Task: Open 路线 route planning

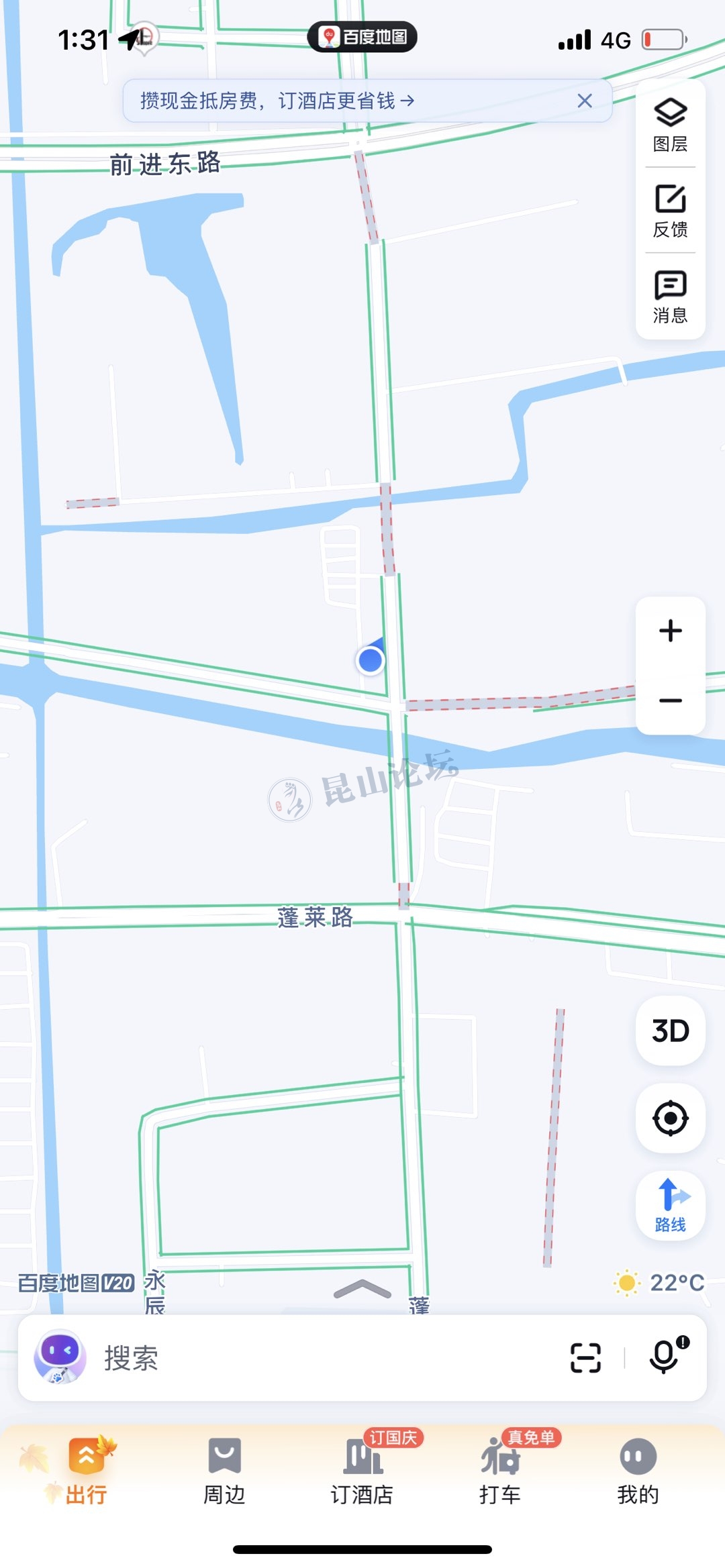Action: (670, 1205)
